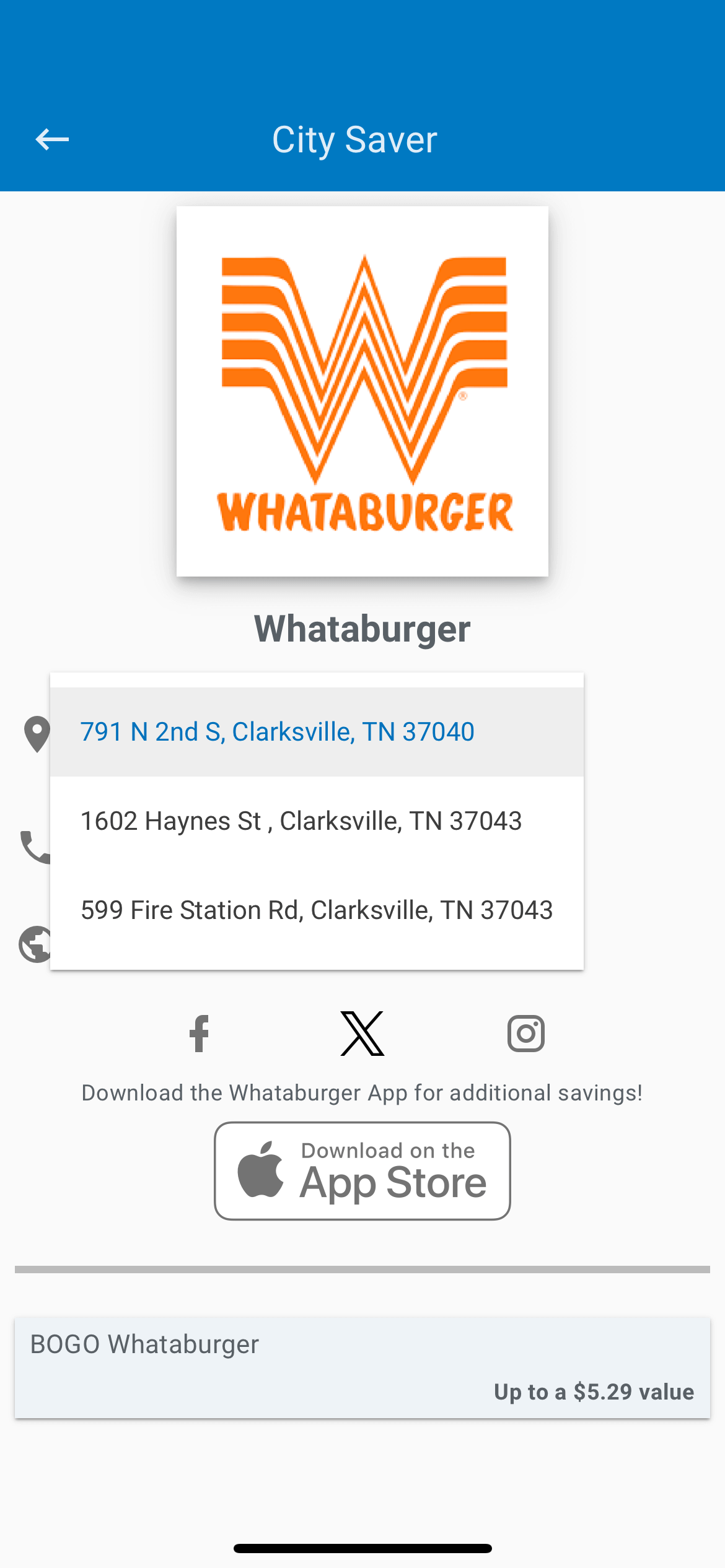This screenshot has height=1568, width=725.
Task: Open the BOGO Whataburger coupon
Action: coord(362,1367)
